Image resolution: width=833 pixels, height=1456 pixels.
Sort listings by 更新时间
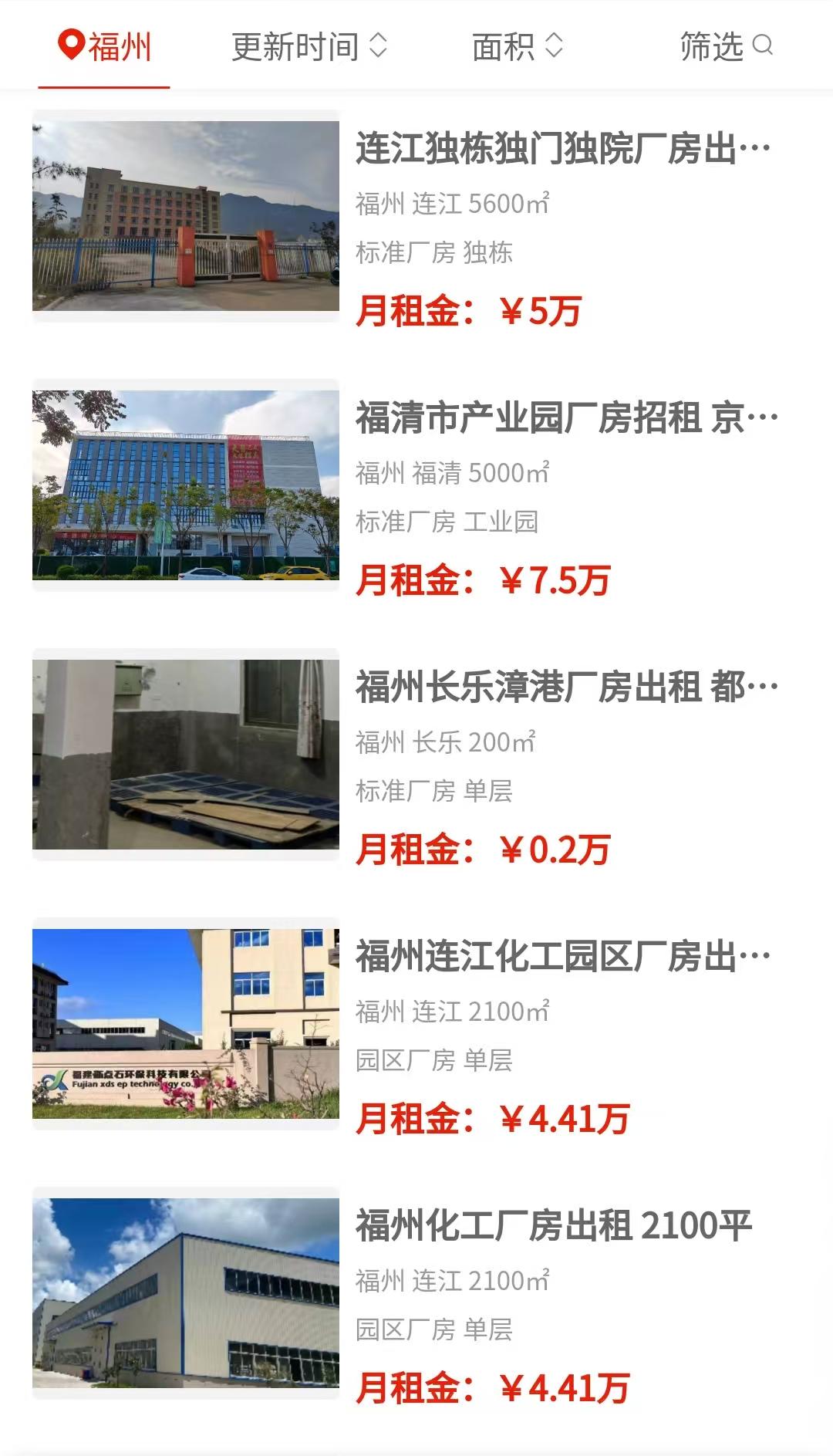click(x=309, y=47)
